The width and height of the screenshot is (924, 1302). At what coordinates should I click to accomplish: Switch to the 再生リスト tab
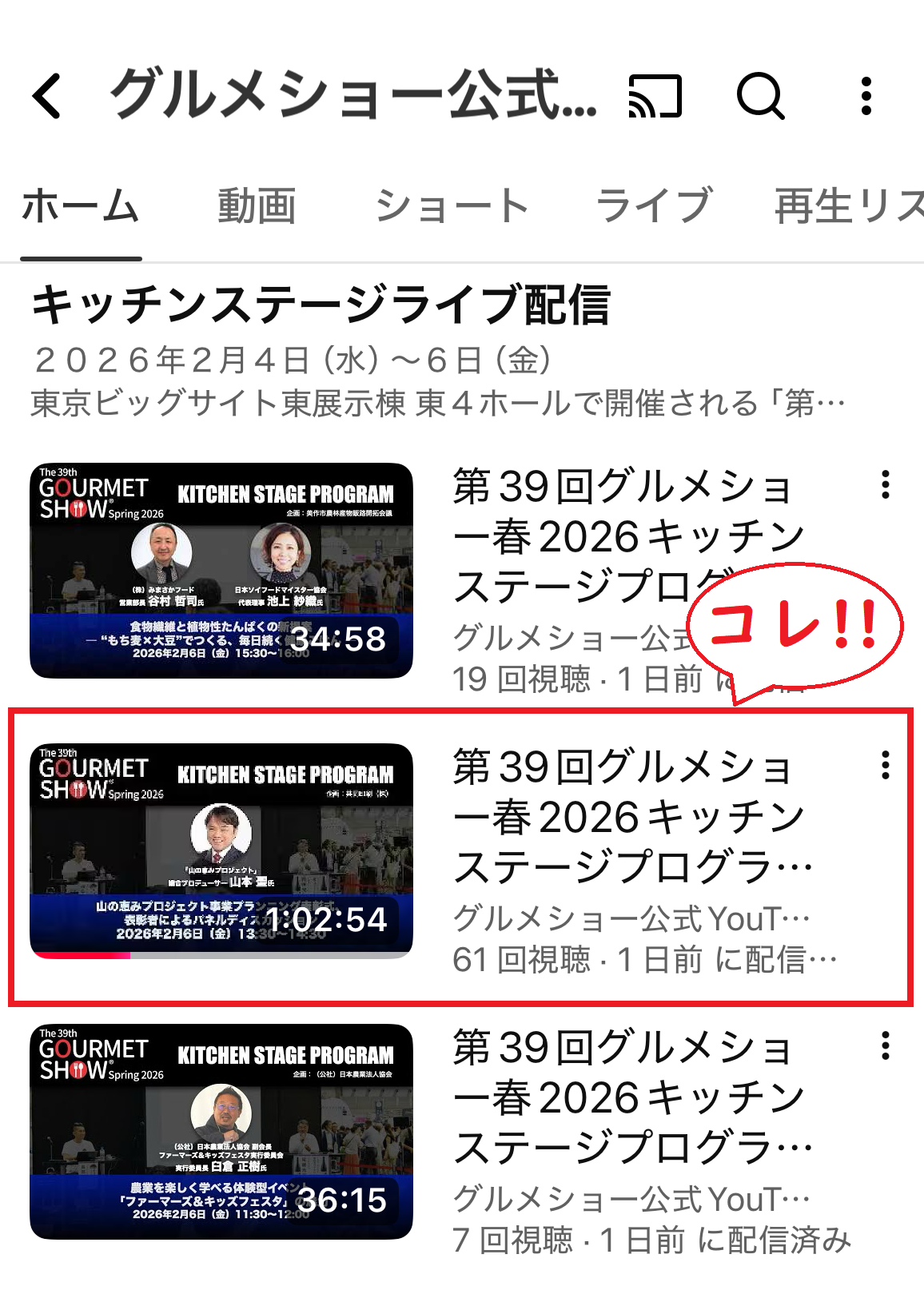click(x=847, y=206)
